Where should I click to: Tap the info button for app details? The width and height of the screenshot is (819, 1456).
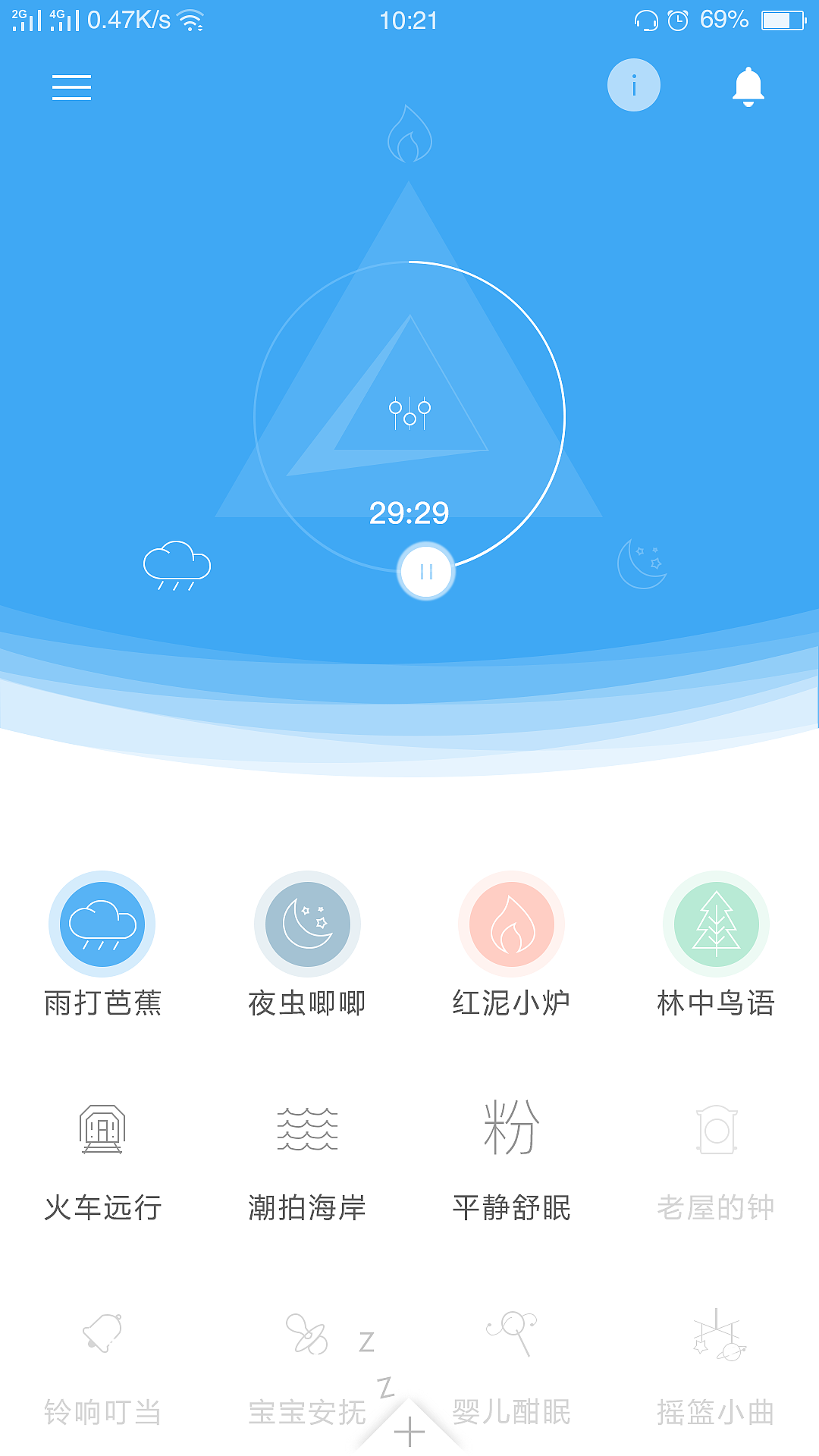click(634, 85)
